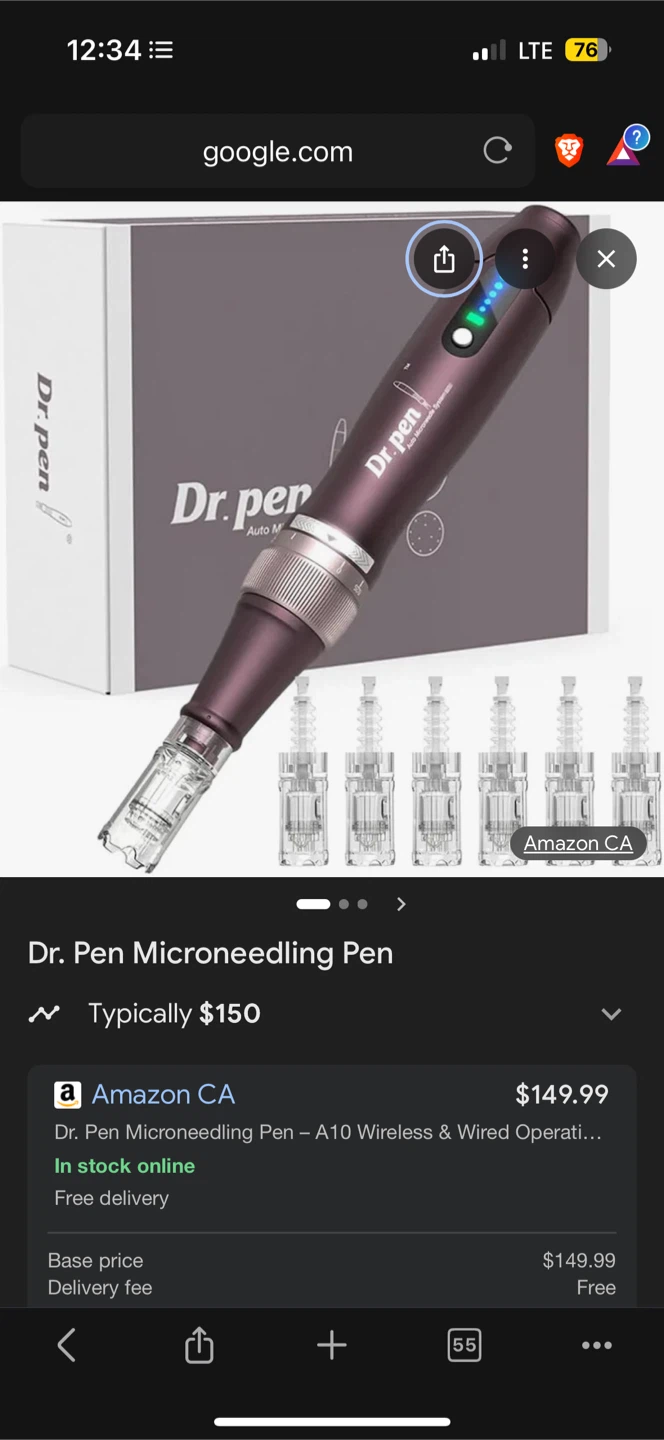
Task: Go back to the previous page
Action: pos(67,1345)
